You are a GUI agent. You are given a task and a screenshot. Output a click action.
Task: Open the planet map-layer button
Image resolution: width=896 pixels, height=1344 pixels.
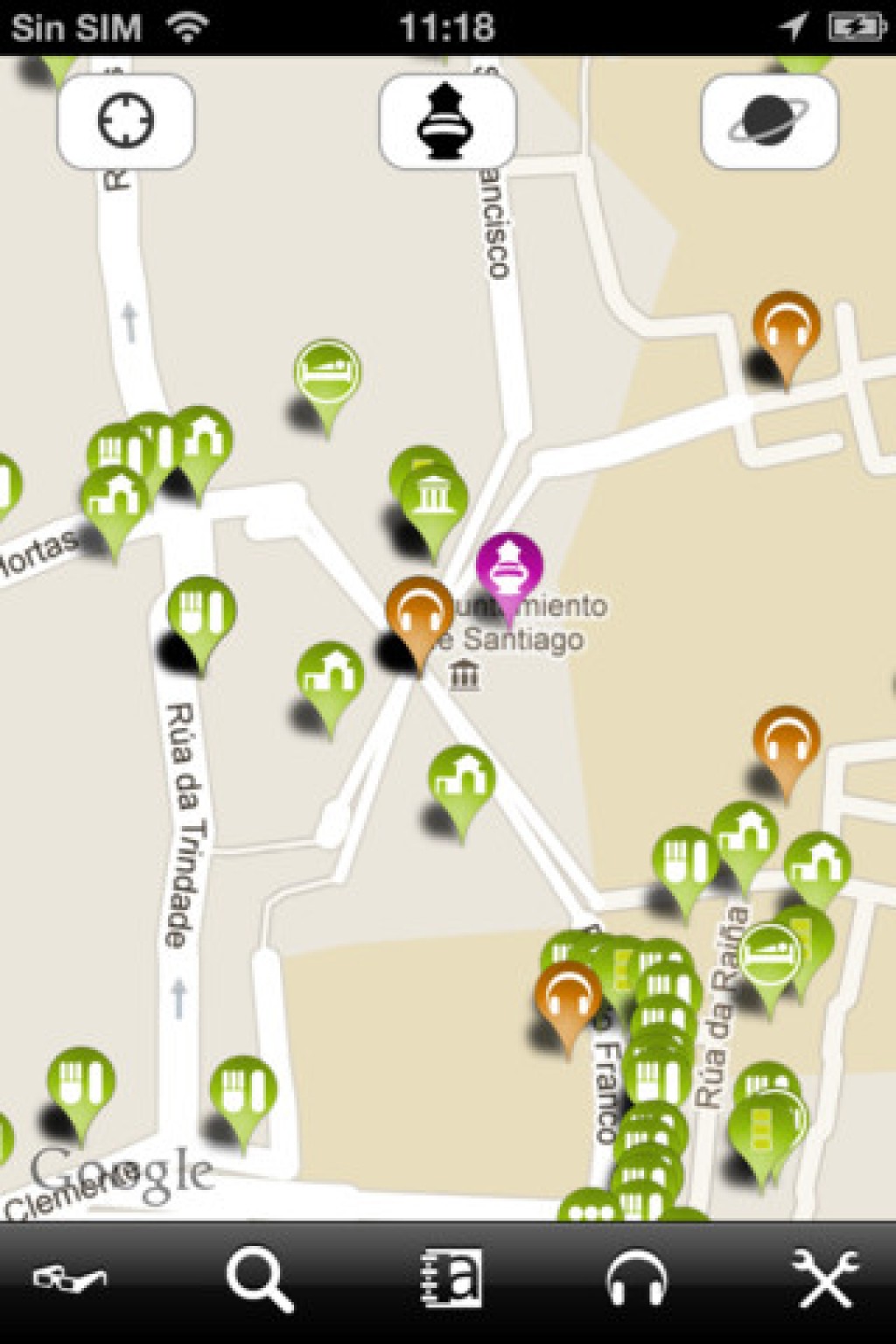click(769, 121)
